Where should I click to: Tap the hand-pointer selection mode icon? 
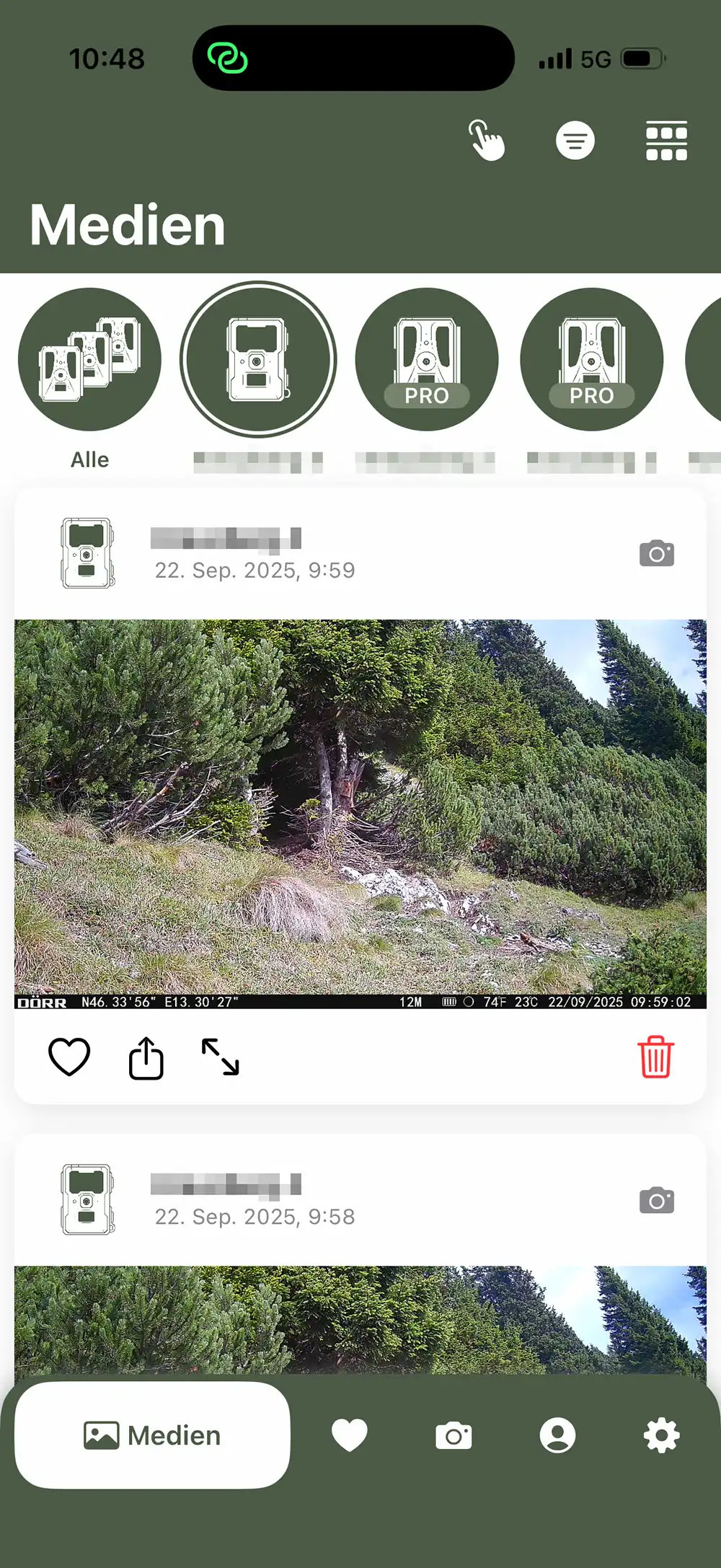[487, 140]
